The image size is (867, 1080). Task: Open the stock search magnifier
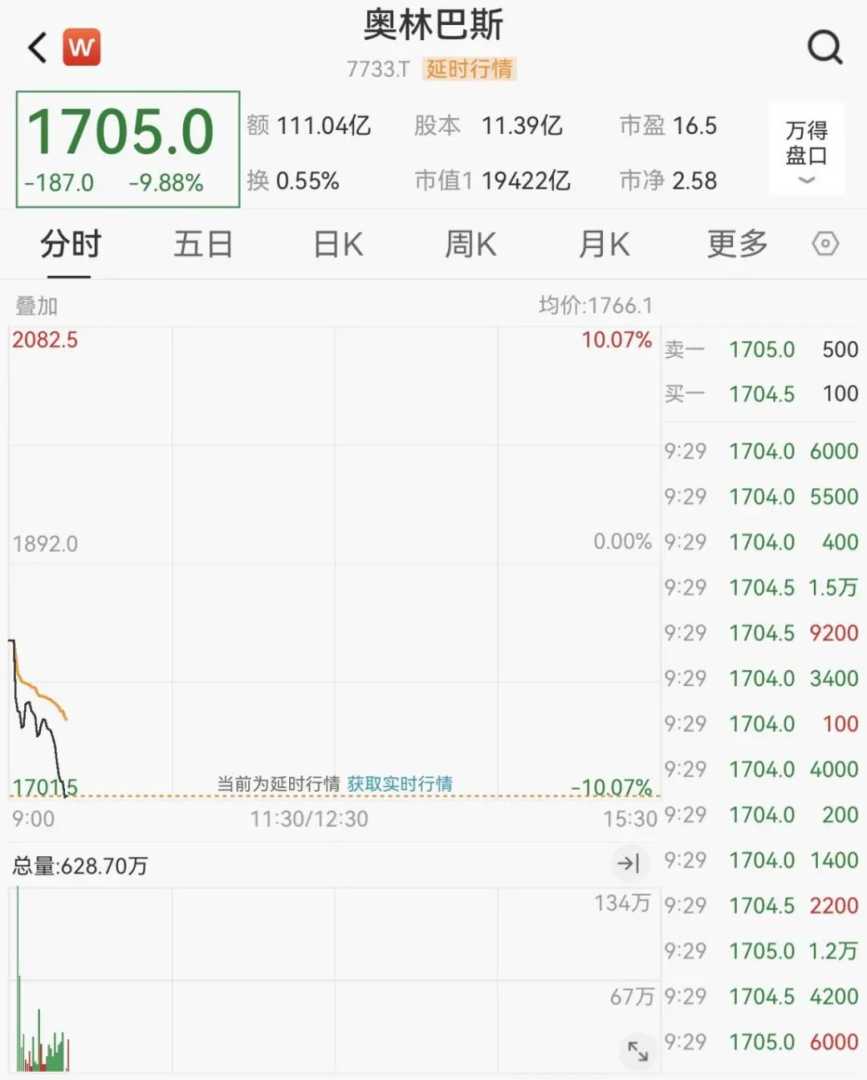(825, 47)
